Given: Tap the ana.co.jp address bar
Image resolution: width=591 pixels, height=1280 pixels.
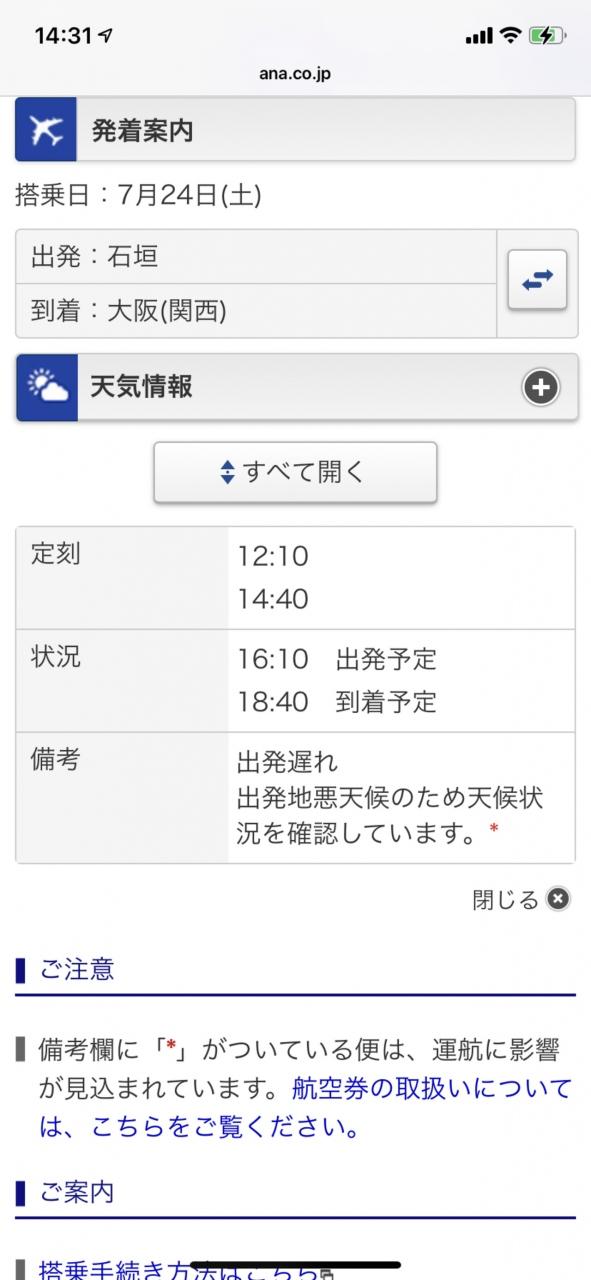Looking at the screenshot, I should click(x=295, y=73).
